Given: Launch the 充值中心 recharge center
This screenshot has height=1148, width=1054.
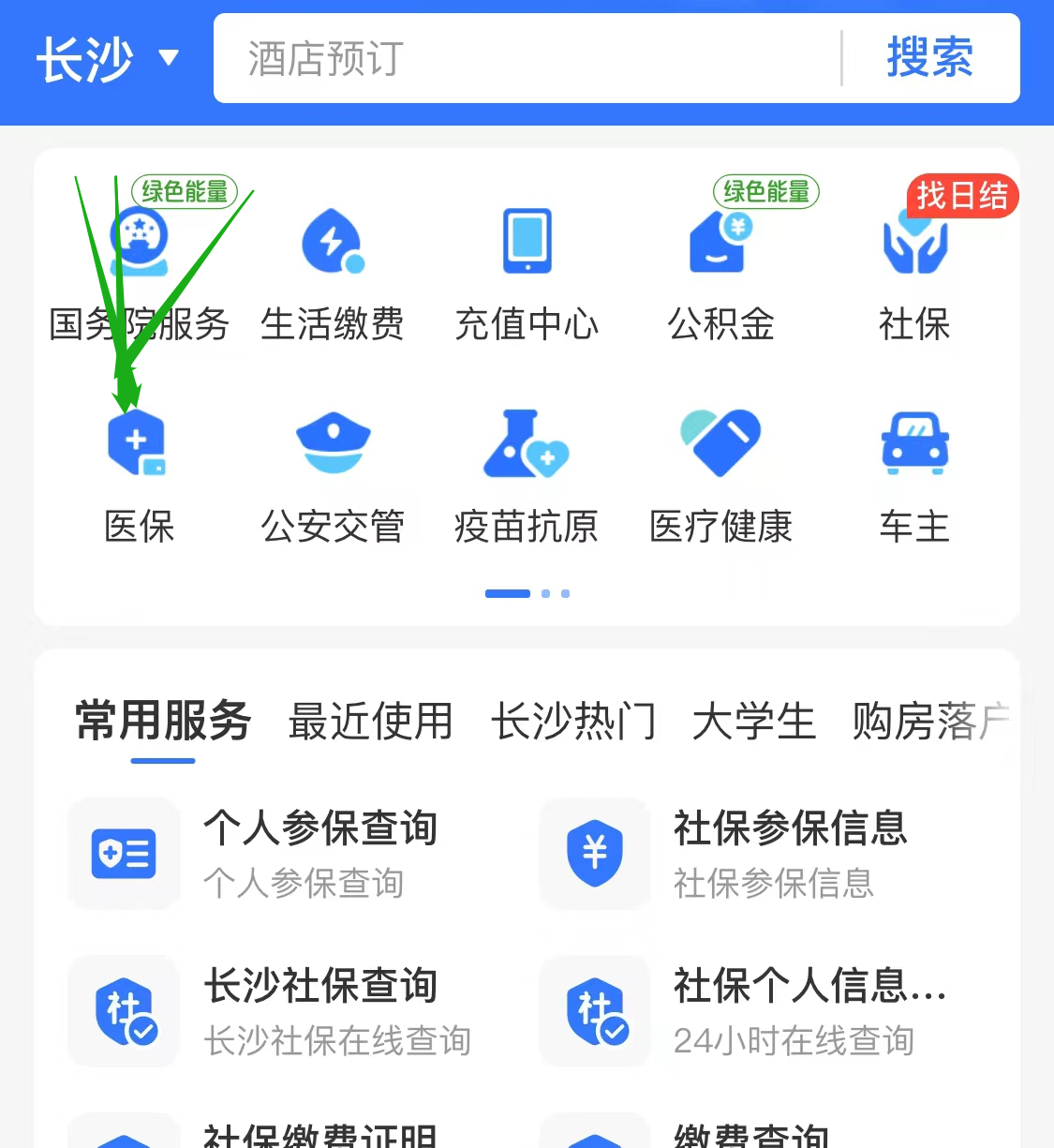Looking at the screenshot, I should coord(527,272).
